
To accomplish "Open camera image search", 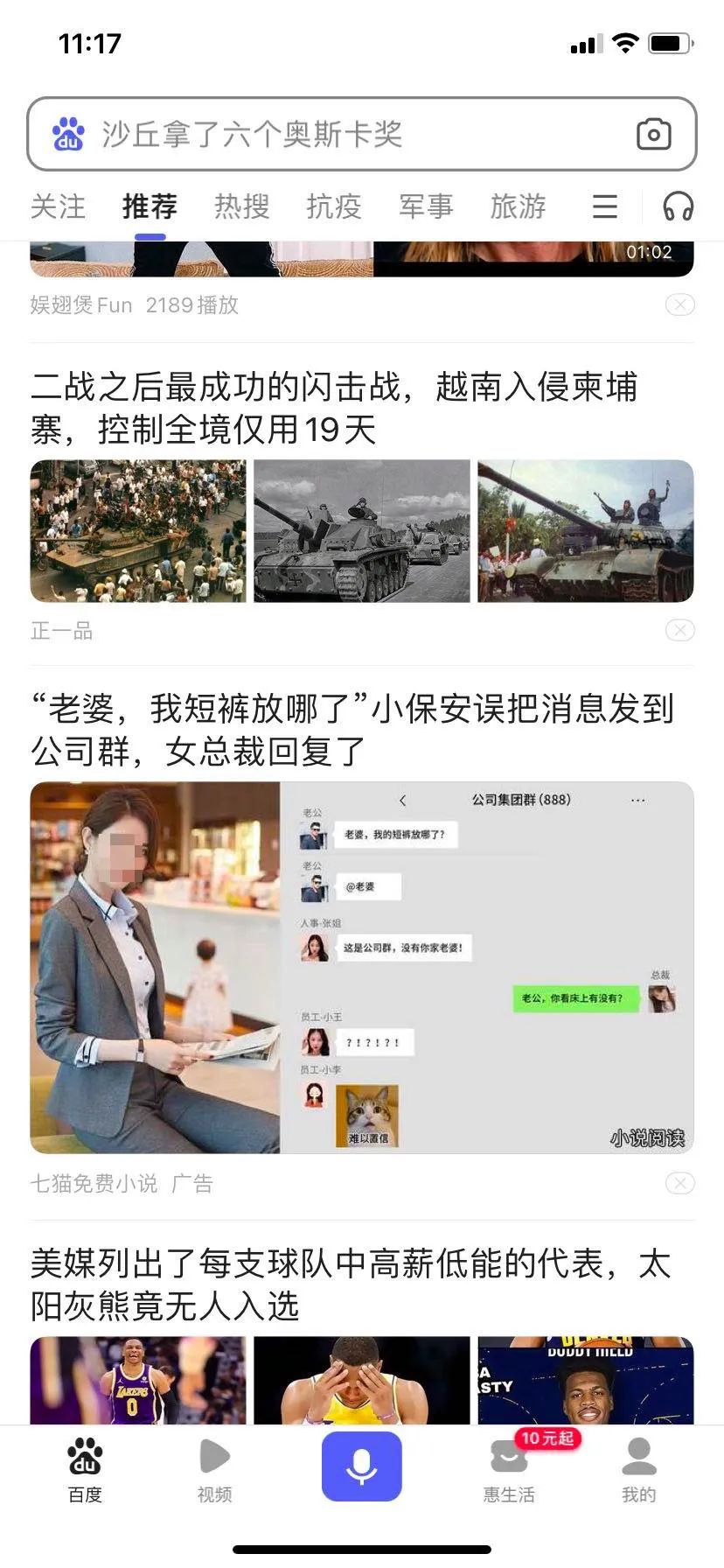I will point(653,135).
